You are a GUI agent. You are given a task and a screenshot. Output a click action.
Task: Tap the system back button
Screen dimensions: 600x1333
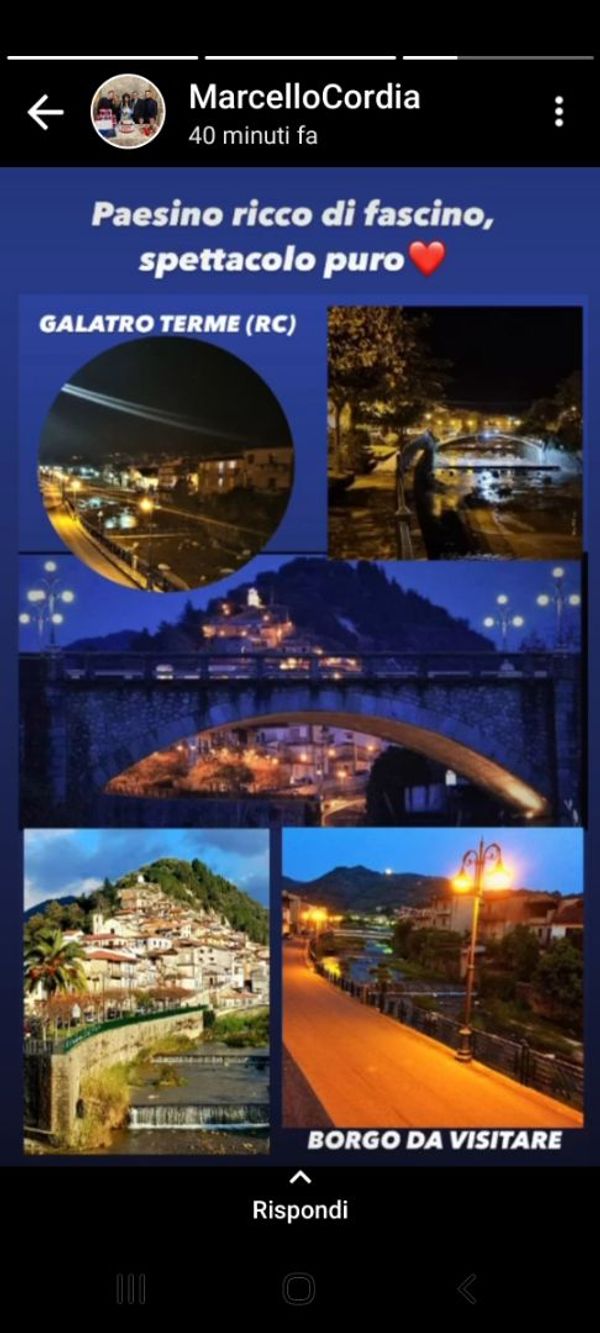pyautogui.click(x=467, y=1289)
